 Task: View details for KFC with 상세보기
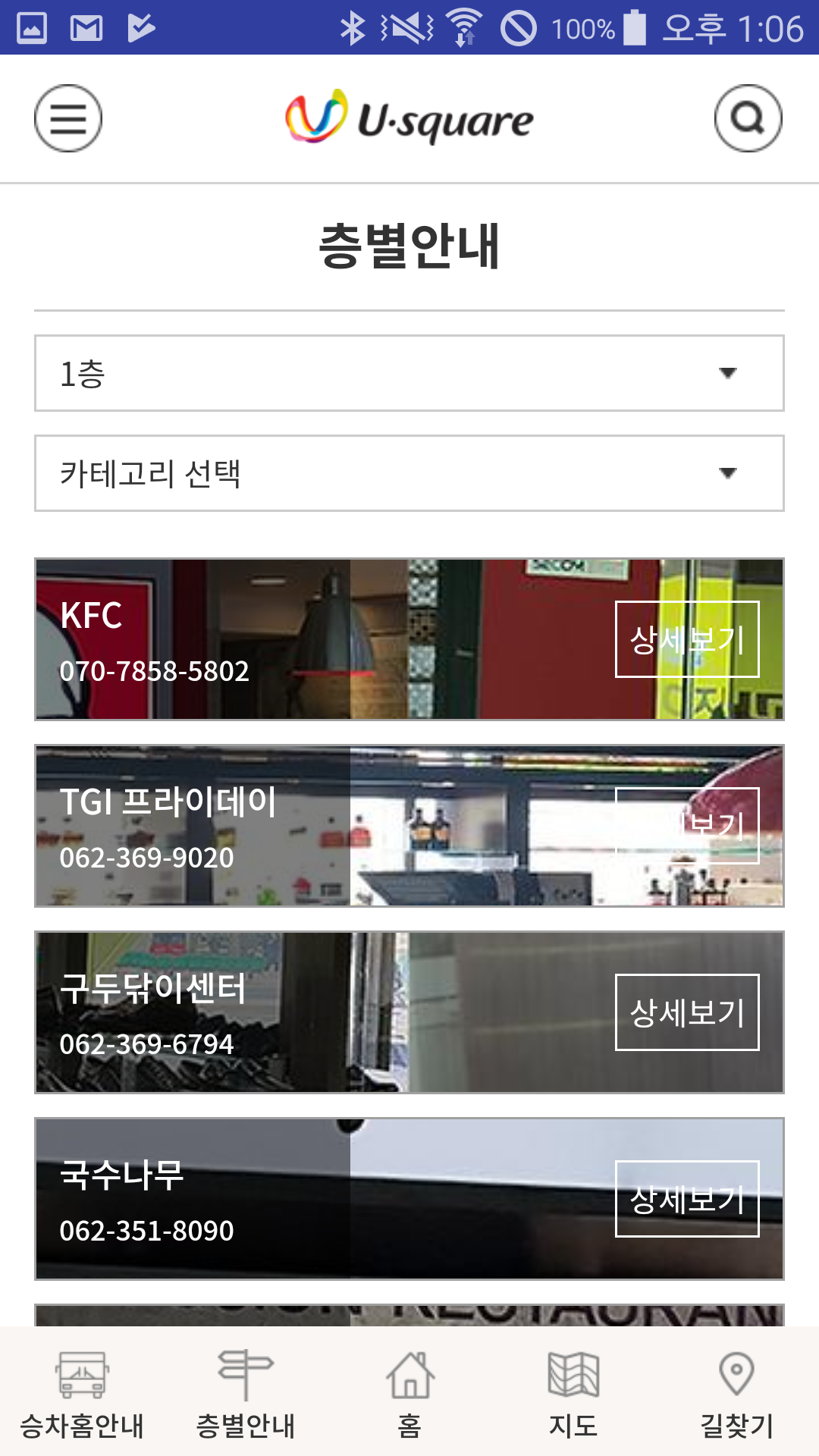point(686,639)
